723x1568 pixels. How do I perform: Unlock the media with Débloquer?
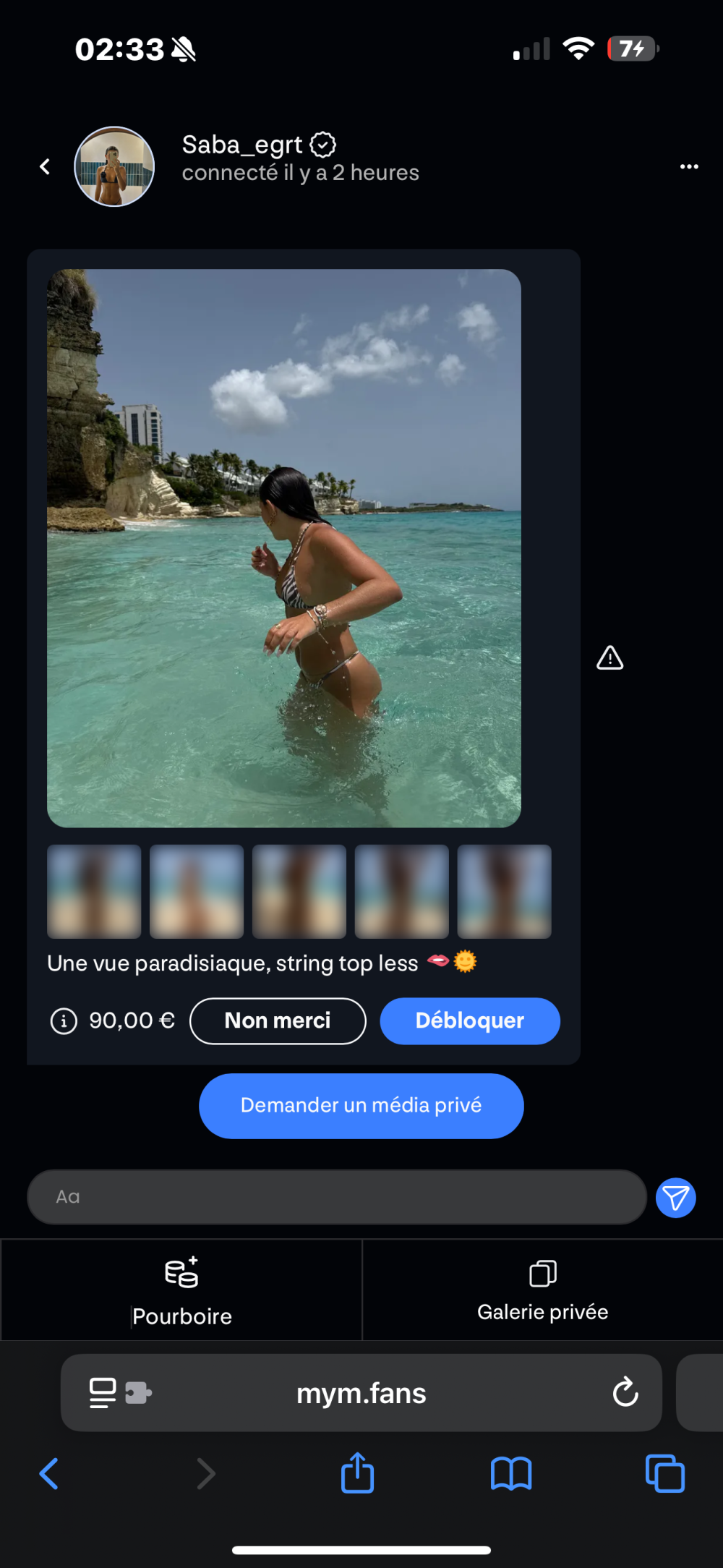pyautogui.click(x=470, y=1021)
